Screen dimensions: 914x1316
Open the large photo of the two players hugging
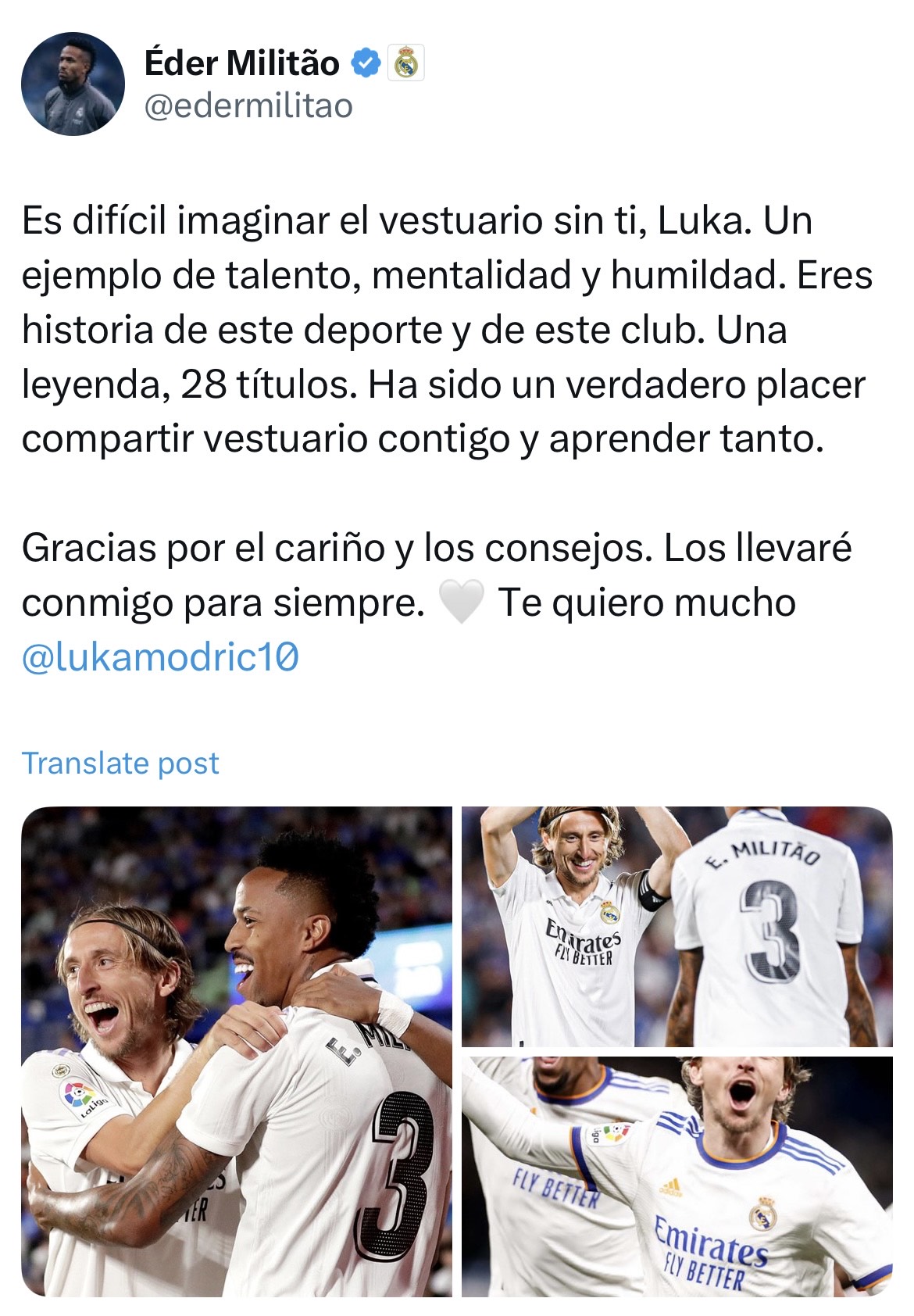click(x=236, y=1051)
